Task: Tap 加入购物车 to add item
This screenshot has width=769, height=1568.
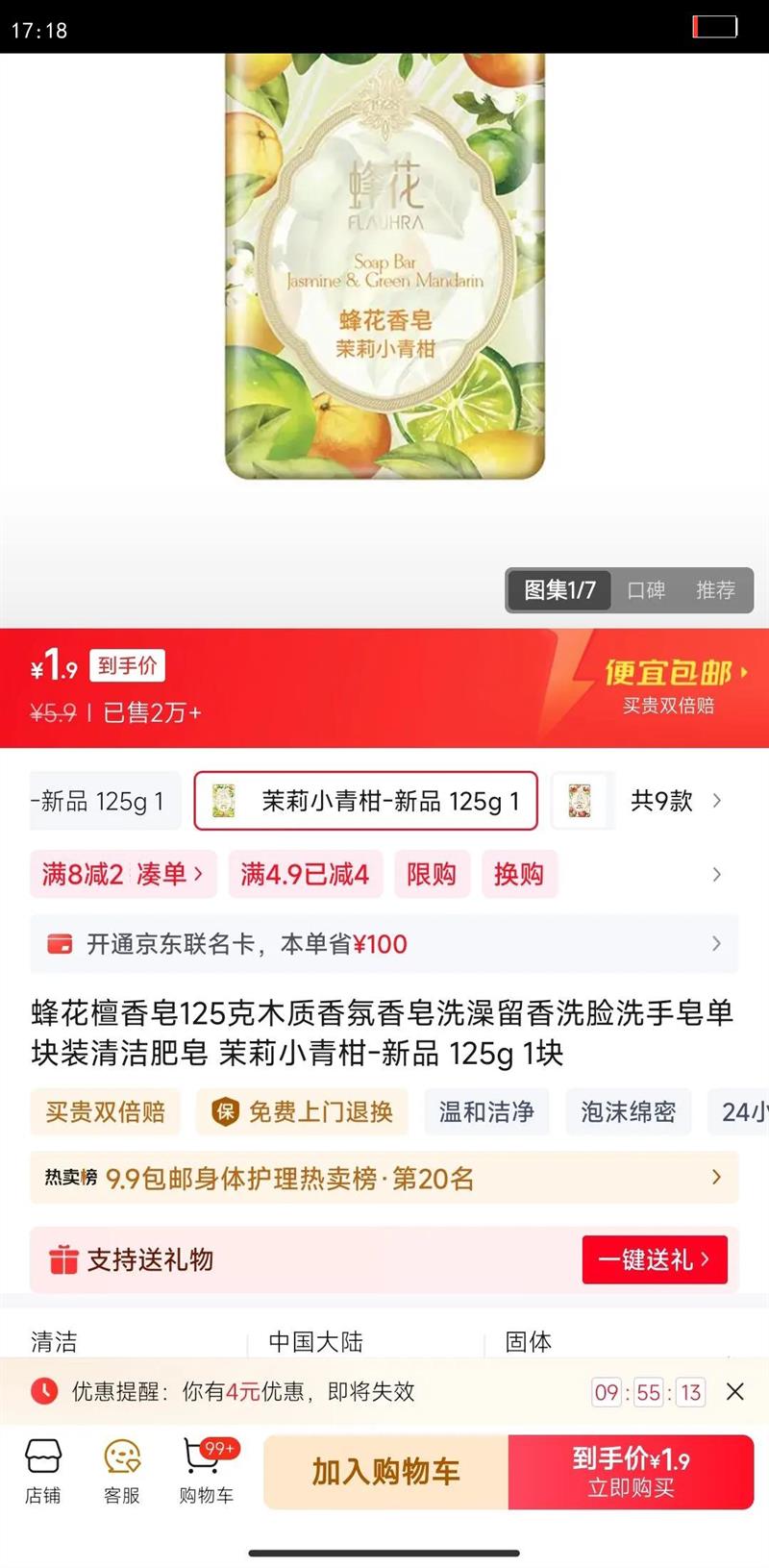Action: click(386, 1472)
